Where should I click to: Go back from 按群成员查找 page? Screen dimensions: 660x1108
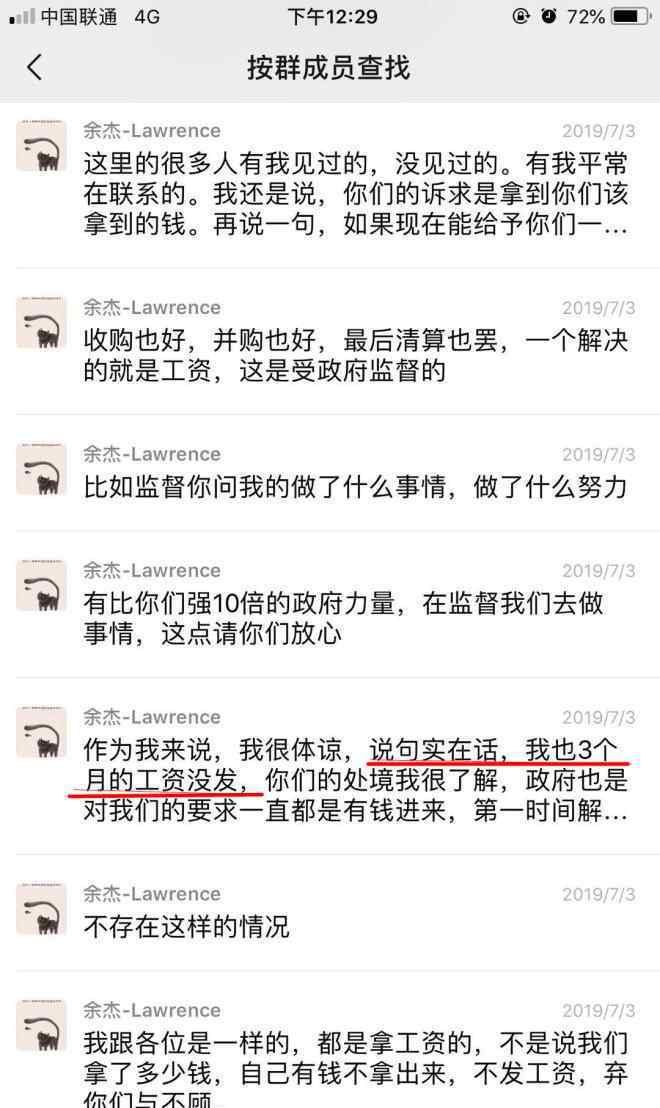(x=35, y=68)
